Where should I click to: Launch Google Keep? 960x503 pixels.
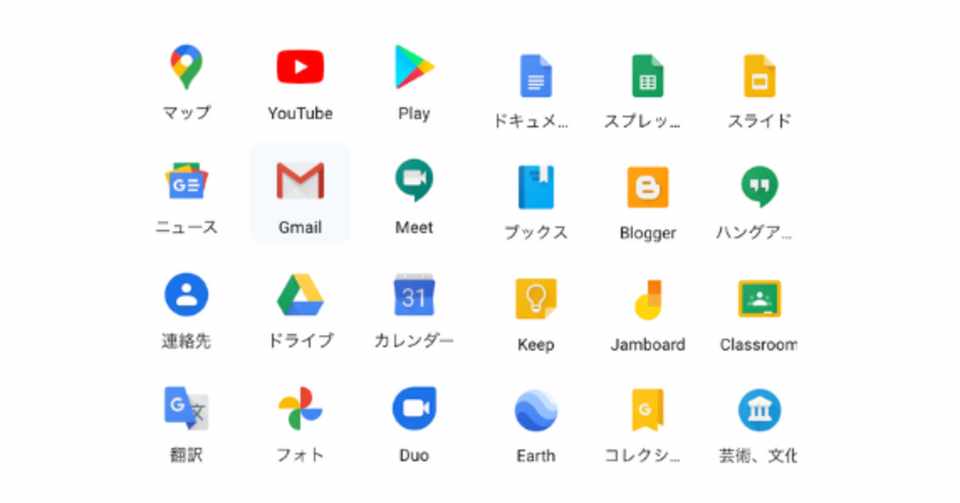[535, 300]
